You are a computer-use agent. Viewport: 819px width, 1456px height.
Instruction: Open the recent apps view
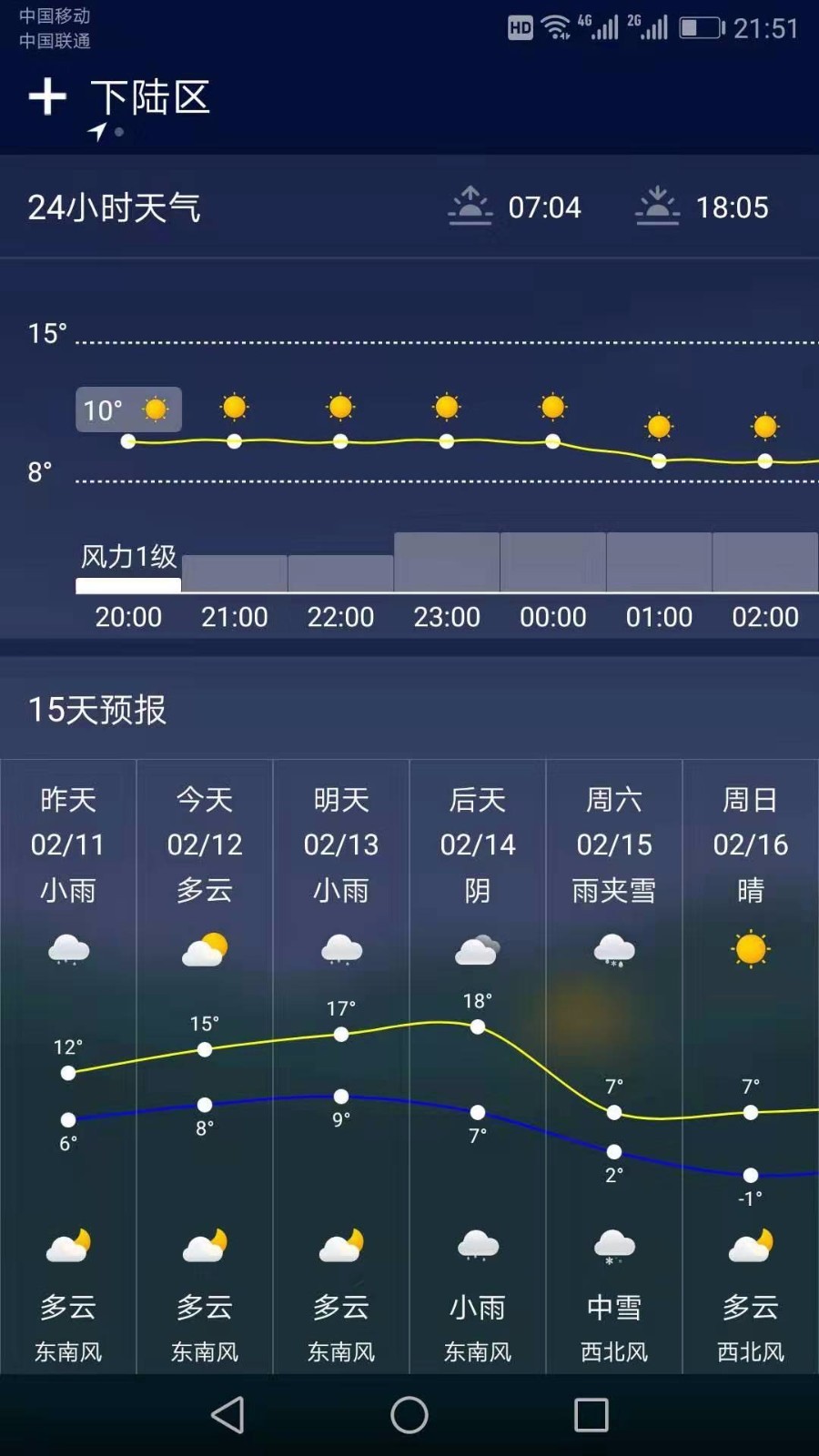click(591, 1415)
